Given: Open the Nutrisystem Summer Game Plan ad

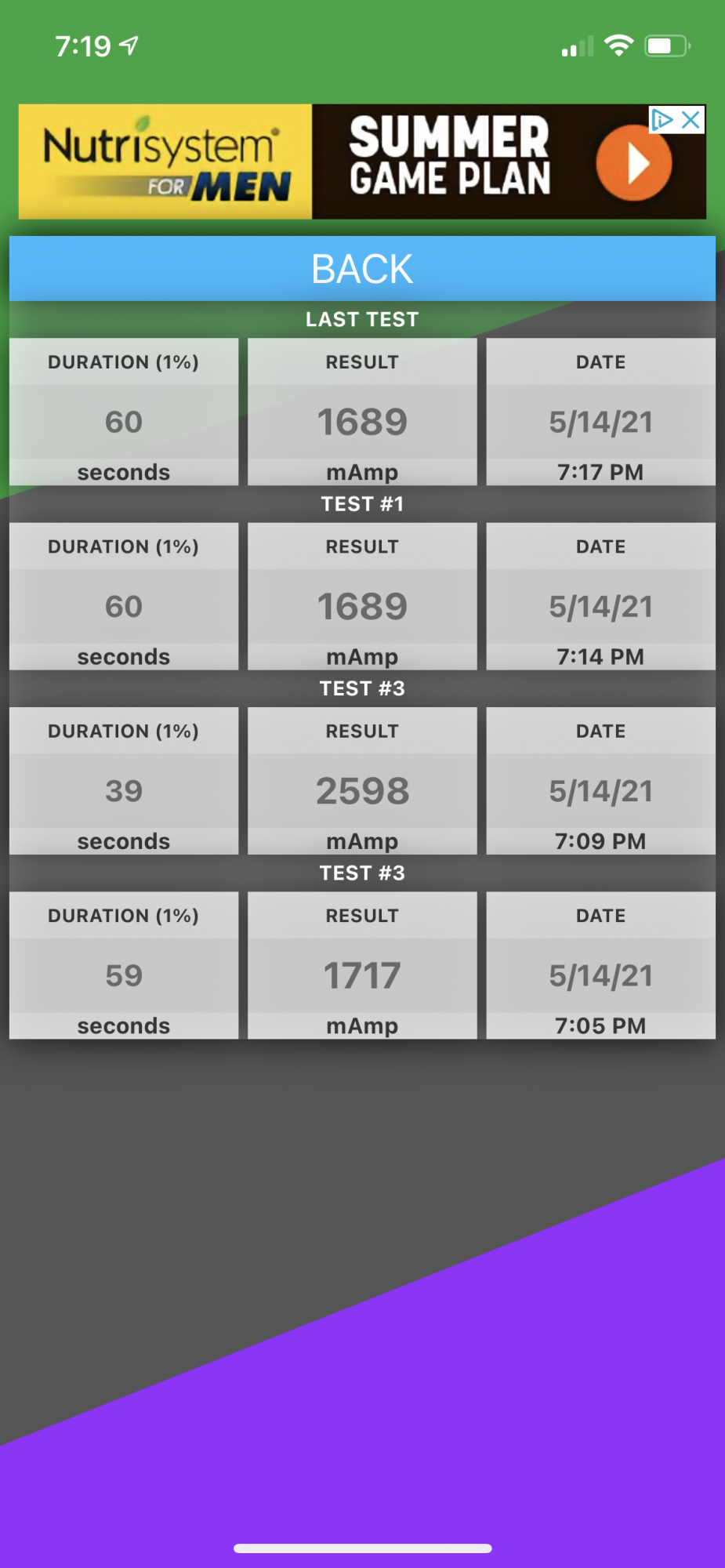Looking at the screenshot, I should point(362,162).
